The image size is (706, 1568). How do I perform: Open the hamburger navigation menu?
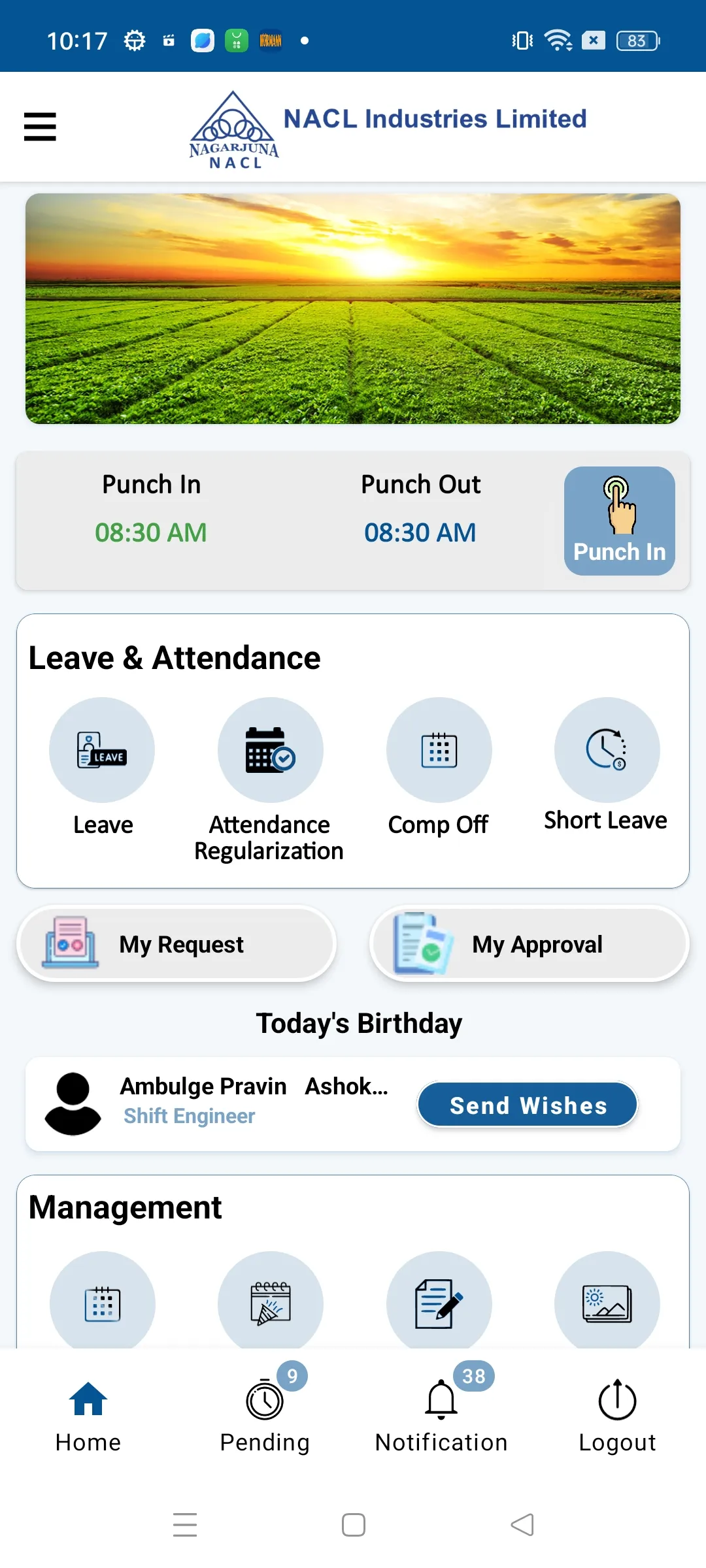pos(39,127)
